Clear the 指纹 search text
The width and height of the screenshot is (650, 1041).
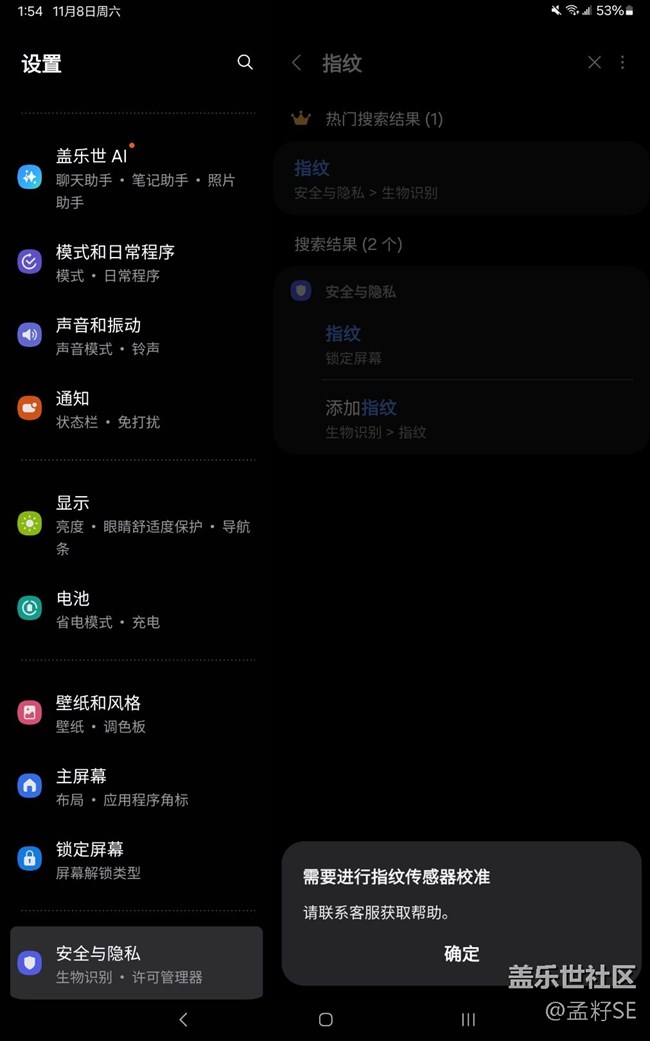click(594, 63)
